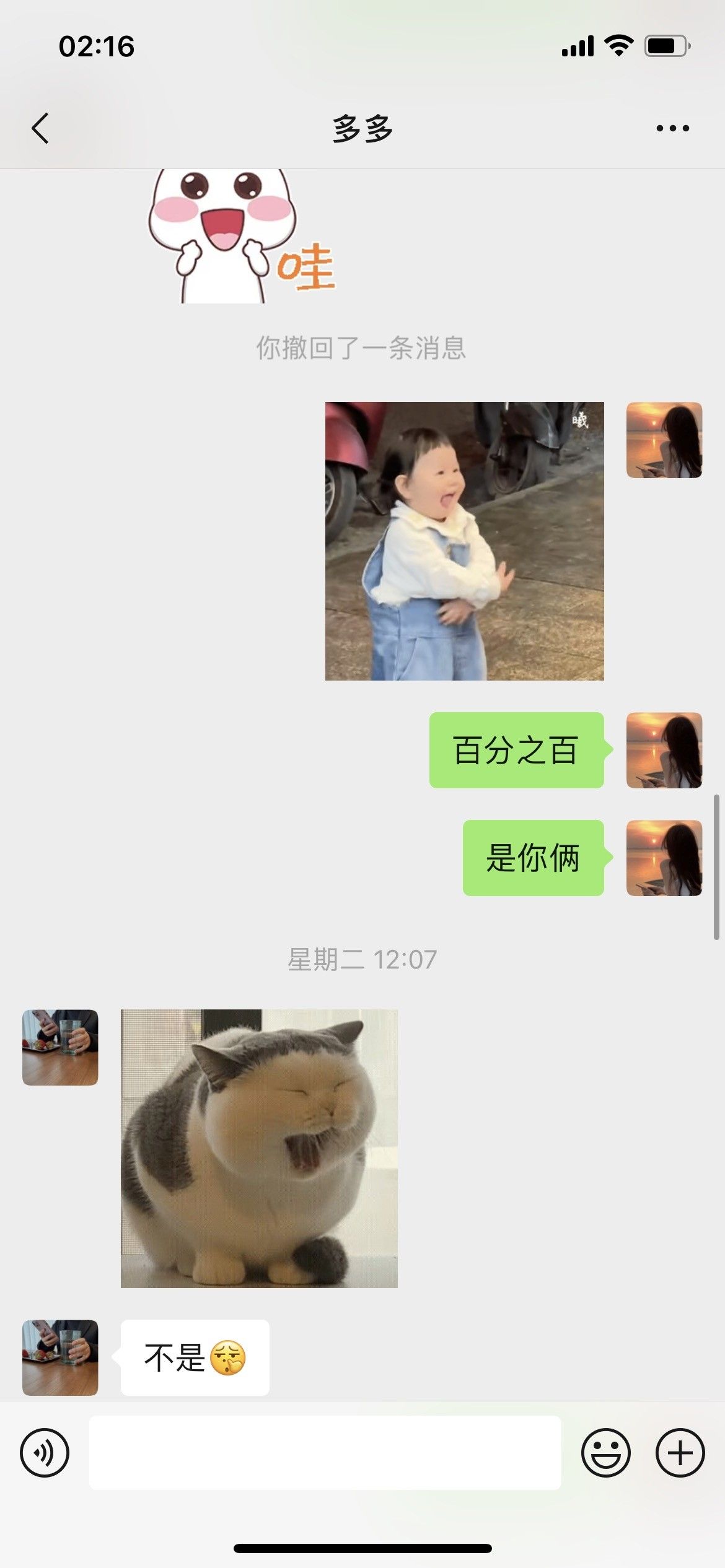
Task: Open the plus attachment menu
Action: click(x=680, y=1452)
